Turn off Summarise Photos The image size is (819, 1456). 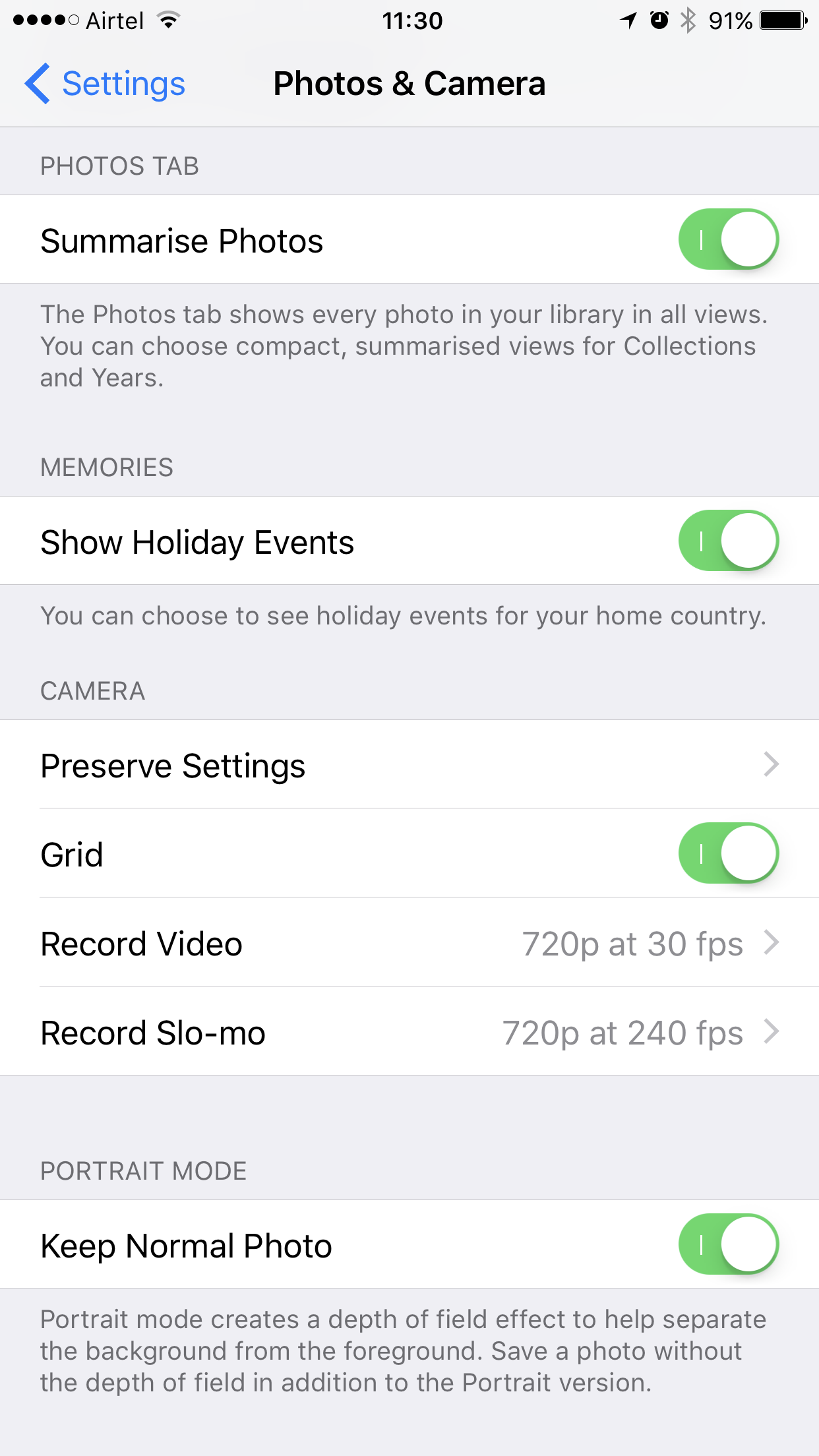[x=729, y=239]
